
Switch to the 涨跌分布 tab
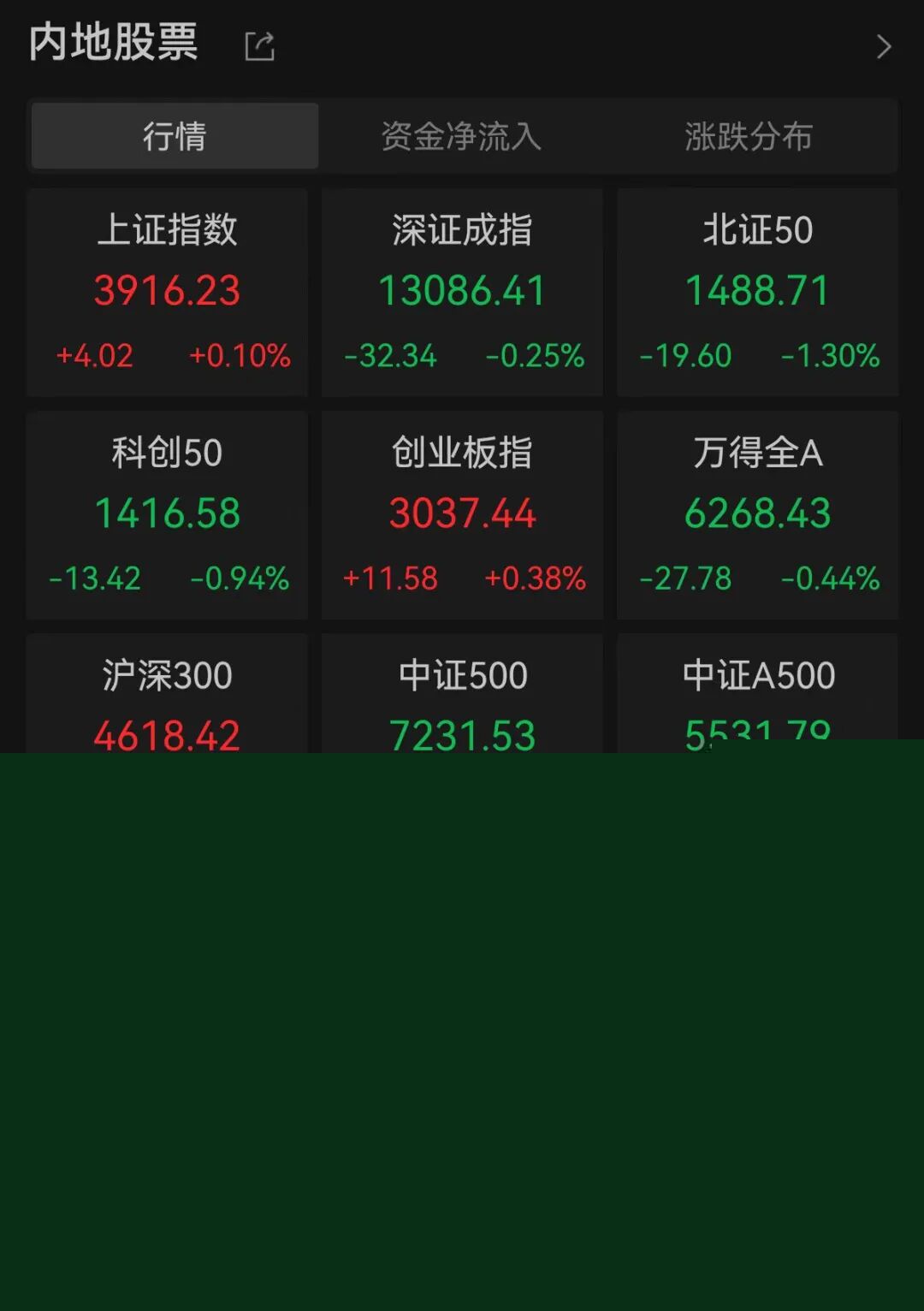click(x=749, y=136)
